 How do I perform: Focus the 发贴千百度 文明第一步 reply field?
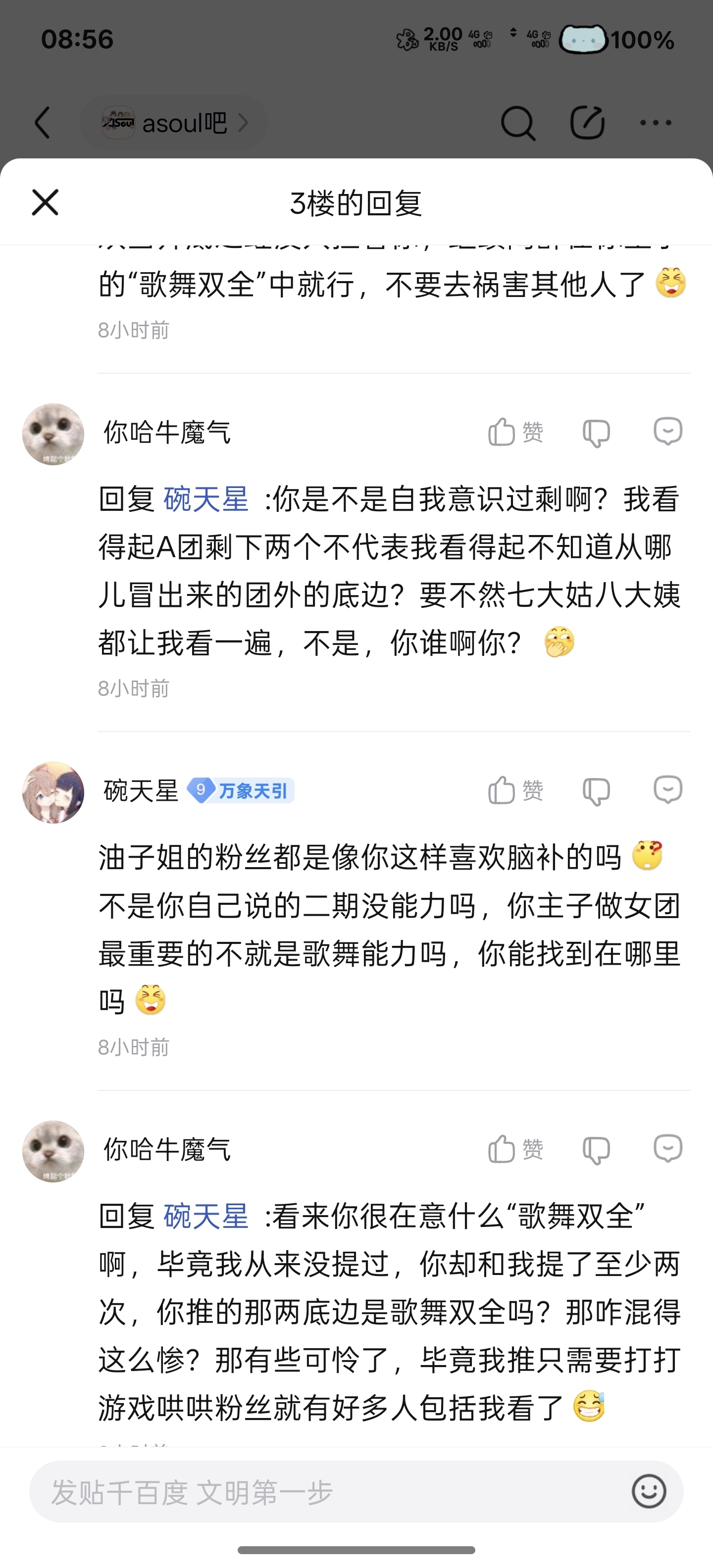(329, 1492)
